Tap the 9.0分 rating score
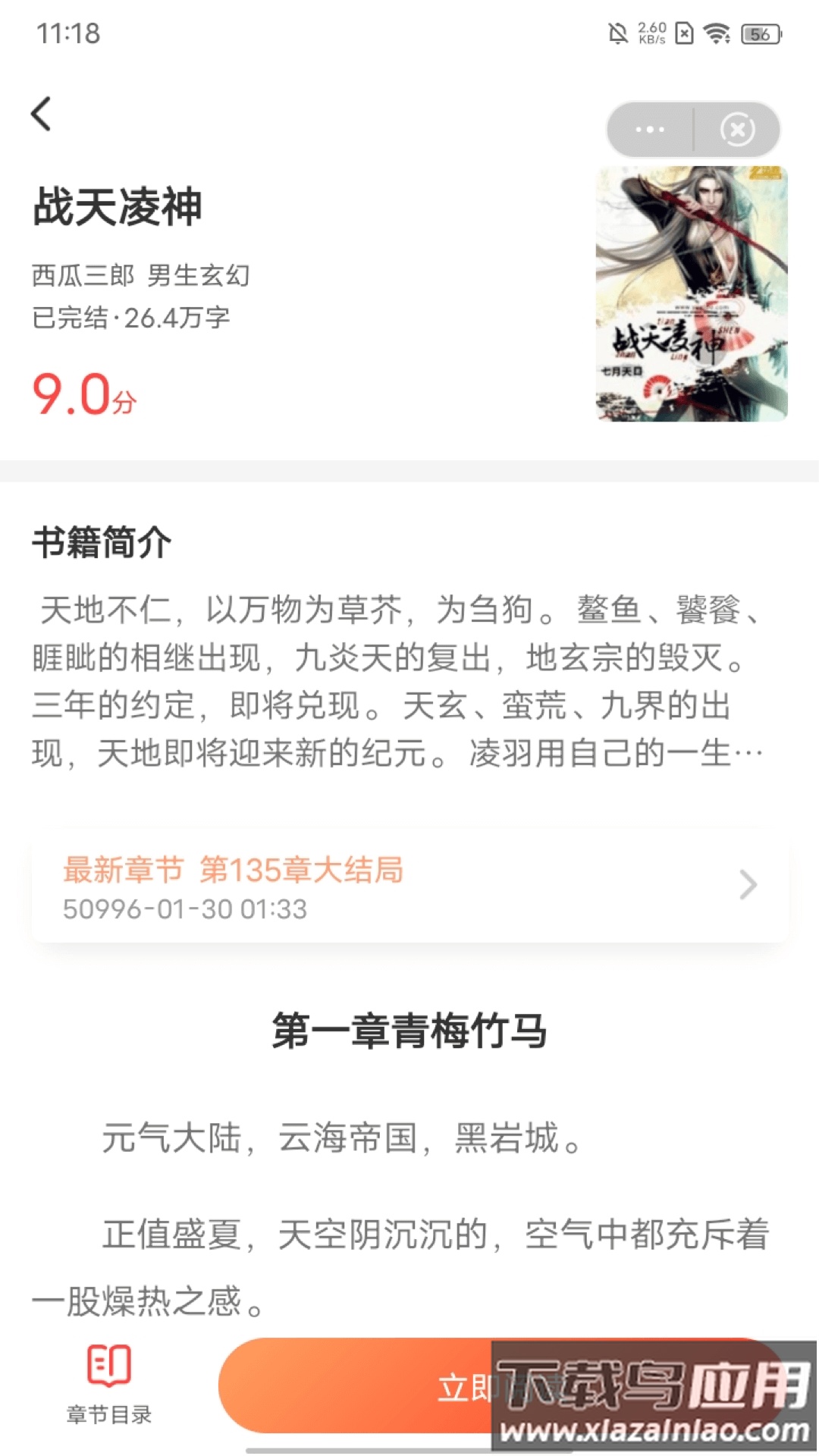 pos(83,393)
